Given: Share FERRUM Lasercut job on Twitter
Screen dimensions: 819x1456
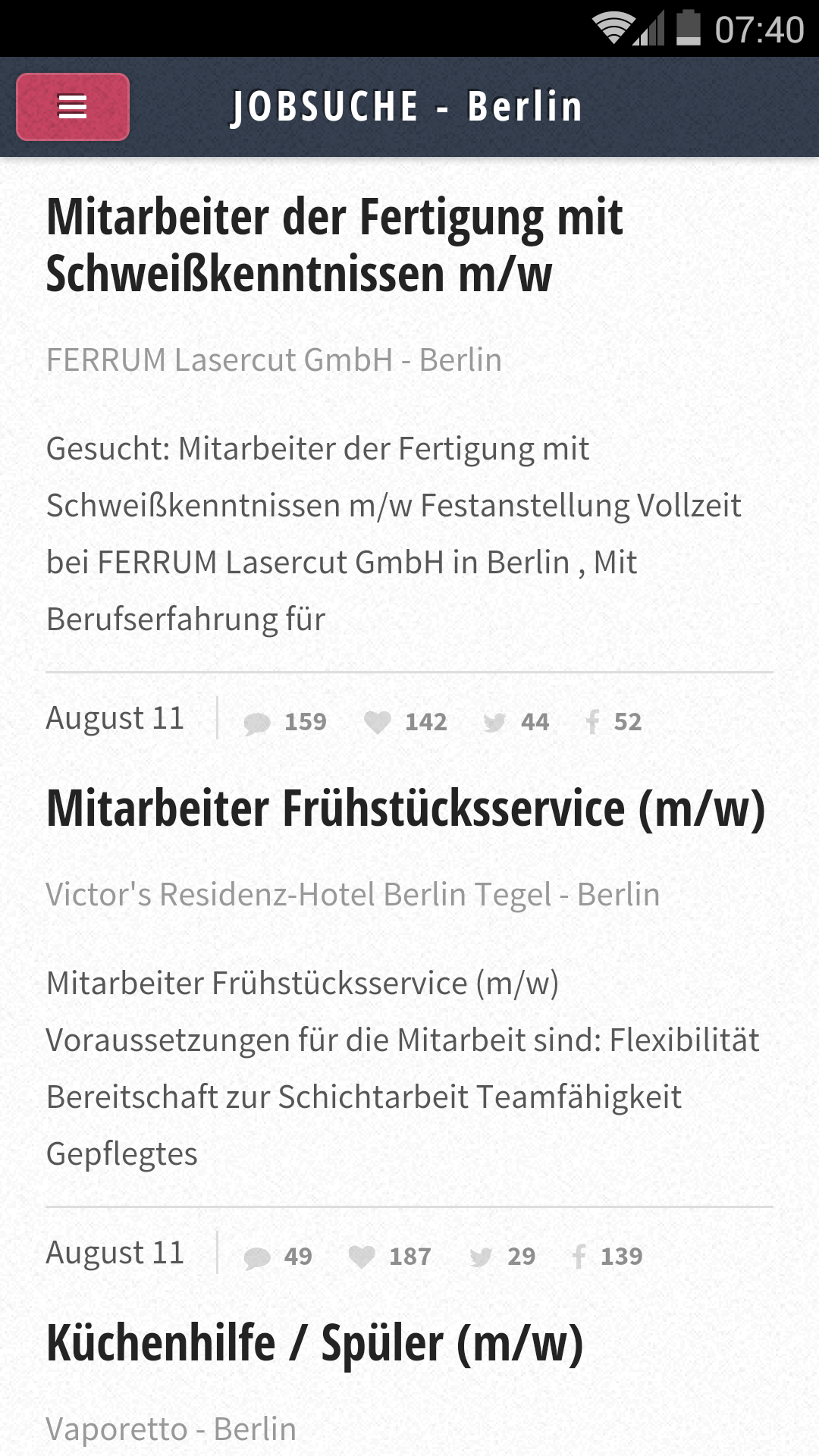Looking at the screenshot, I should coord(494,722).
